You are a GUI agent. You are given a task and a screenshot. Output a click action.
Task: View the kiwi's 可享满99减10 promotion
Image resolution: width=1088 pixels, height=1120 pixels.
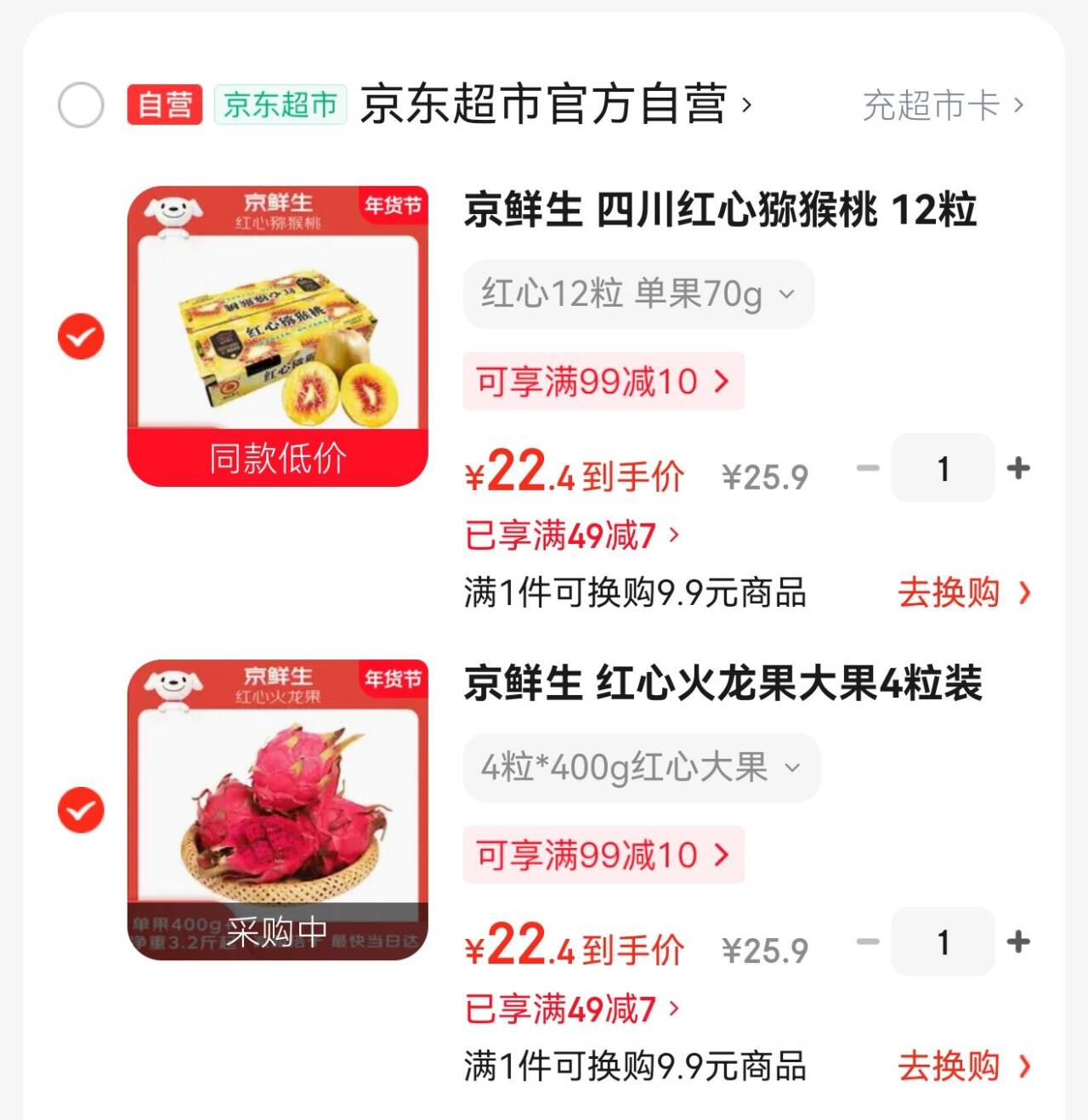603,382
